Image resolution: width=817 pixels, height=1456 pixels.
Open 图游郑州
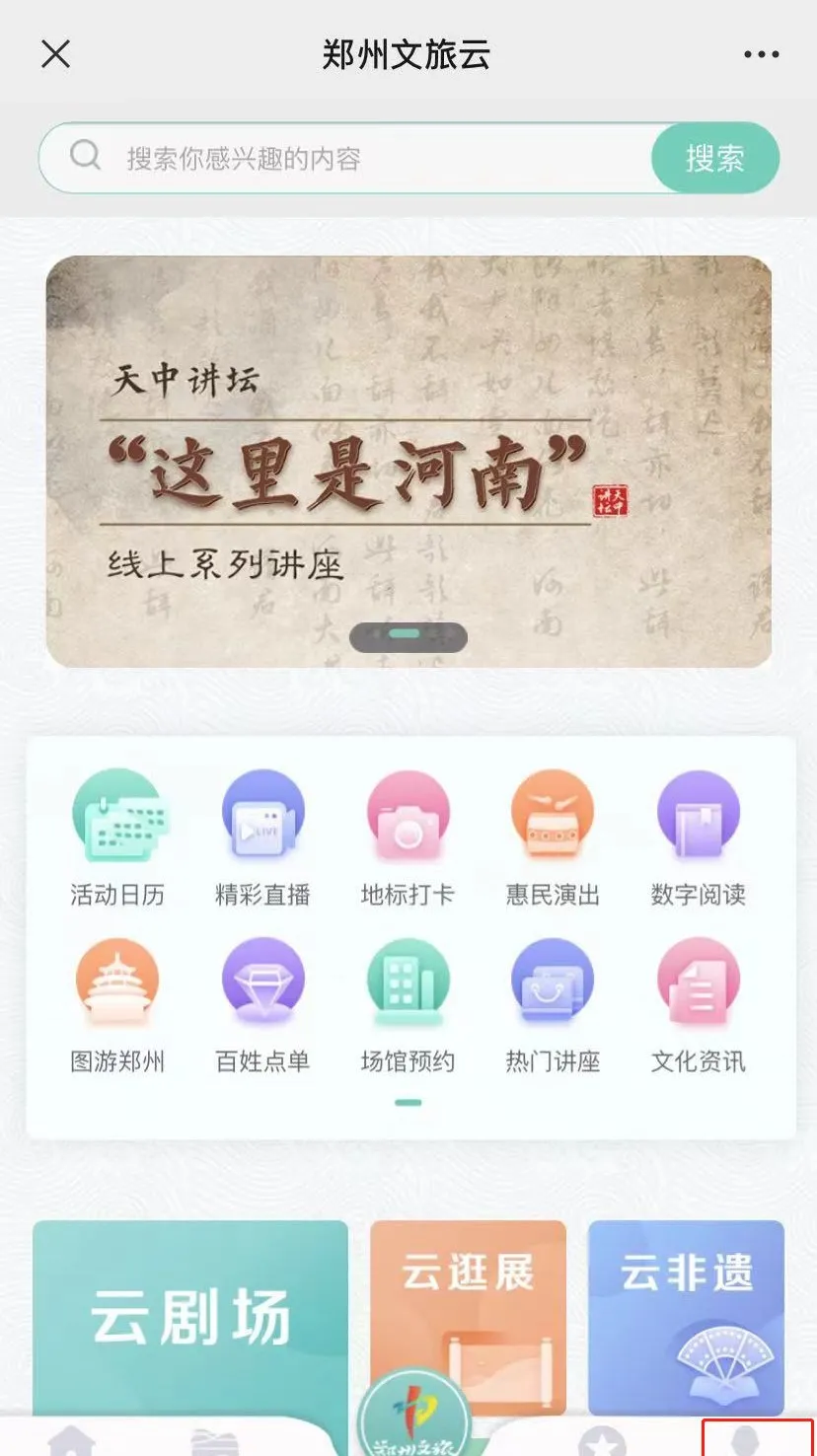[116, 1004]
